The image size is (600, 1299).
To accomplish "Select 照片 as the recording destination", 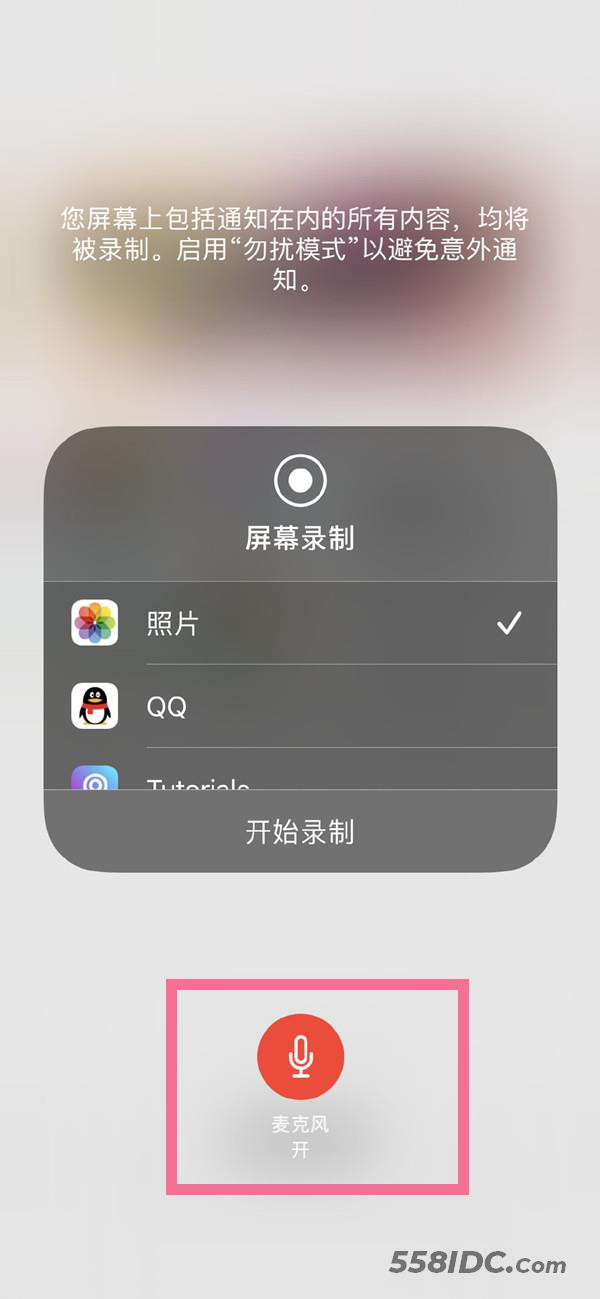I will (x=300, y=623).
